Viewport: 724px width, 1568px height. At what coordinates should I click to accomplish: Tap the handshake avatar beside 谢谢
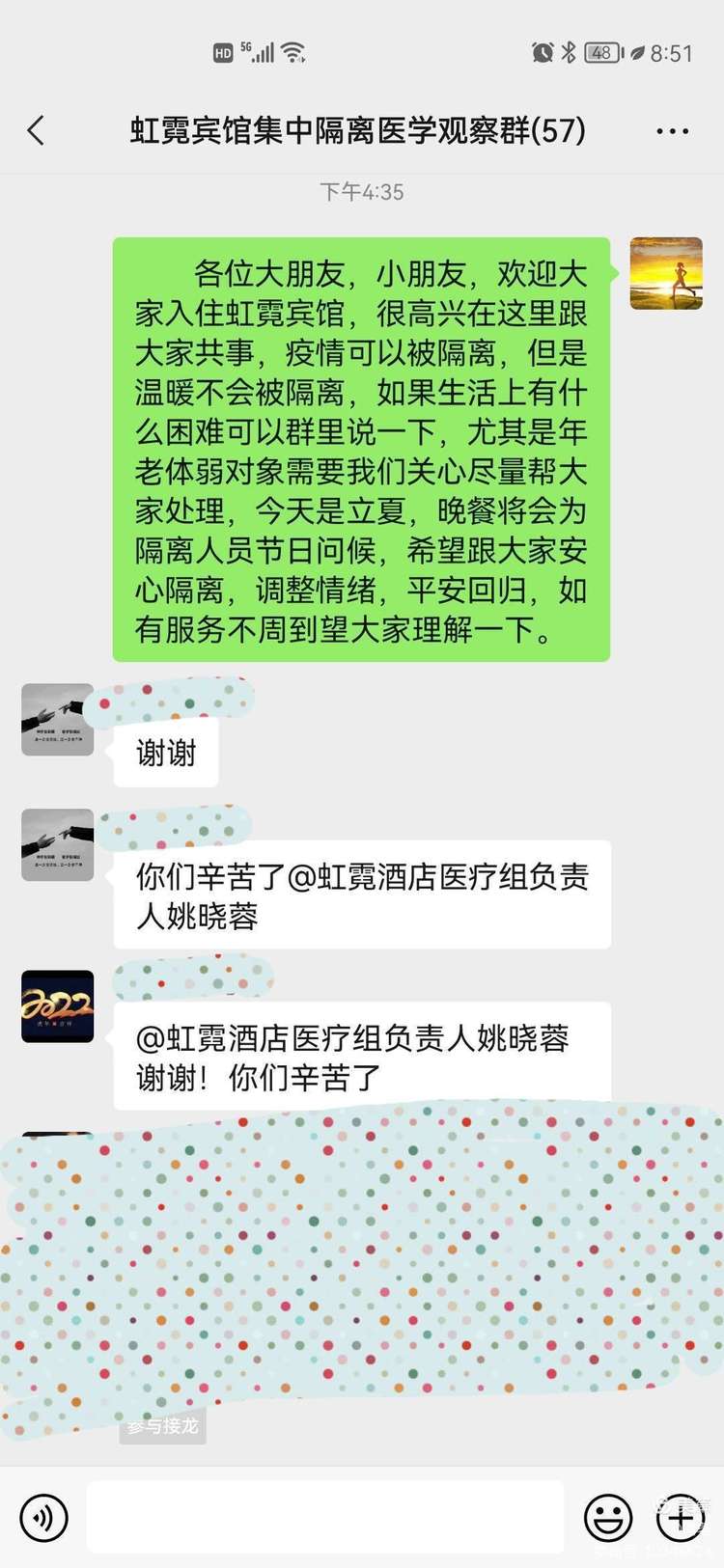click(x=57, y=719)
